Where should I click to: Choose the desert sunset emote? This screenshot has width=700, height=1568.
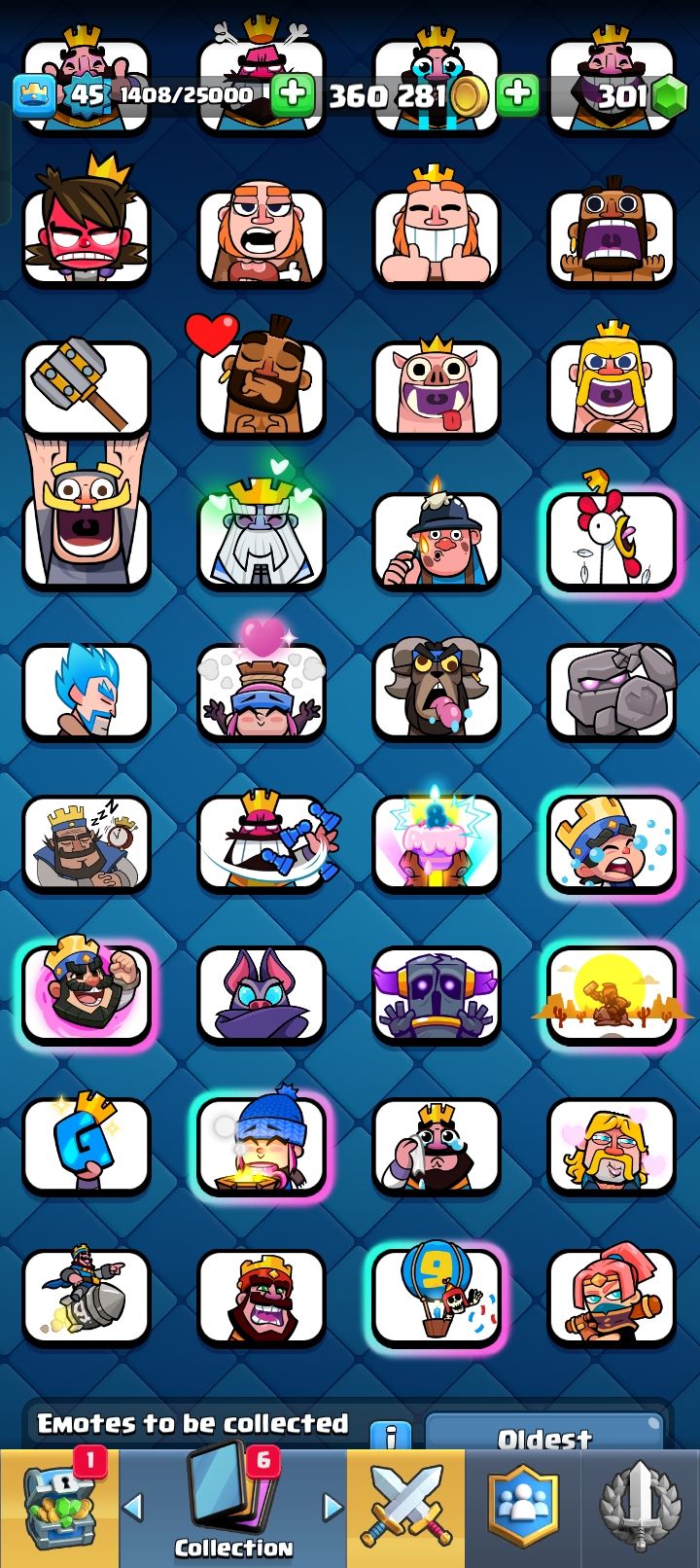pyautogui.click(x=611, y=996)
